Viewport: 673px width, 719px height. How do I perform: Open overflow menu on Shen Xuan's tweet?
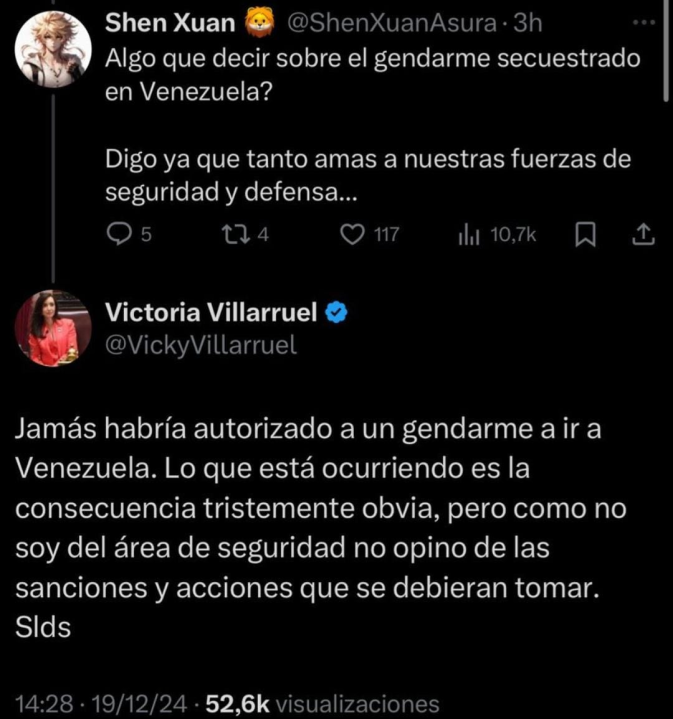[641, 22]
